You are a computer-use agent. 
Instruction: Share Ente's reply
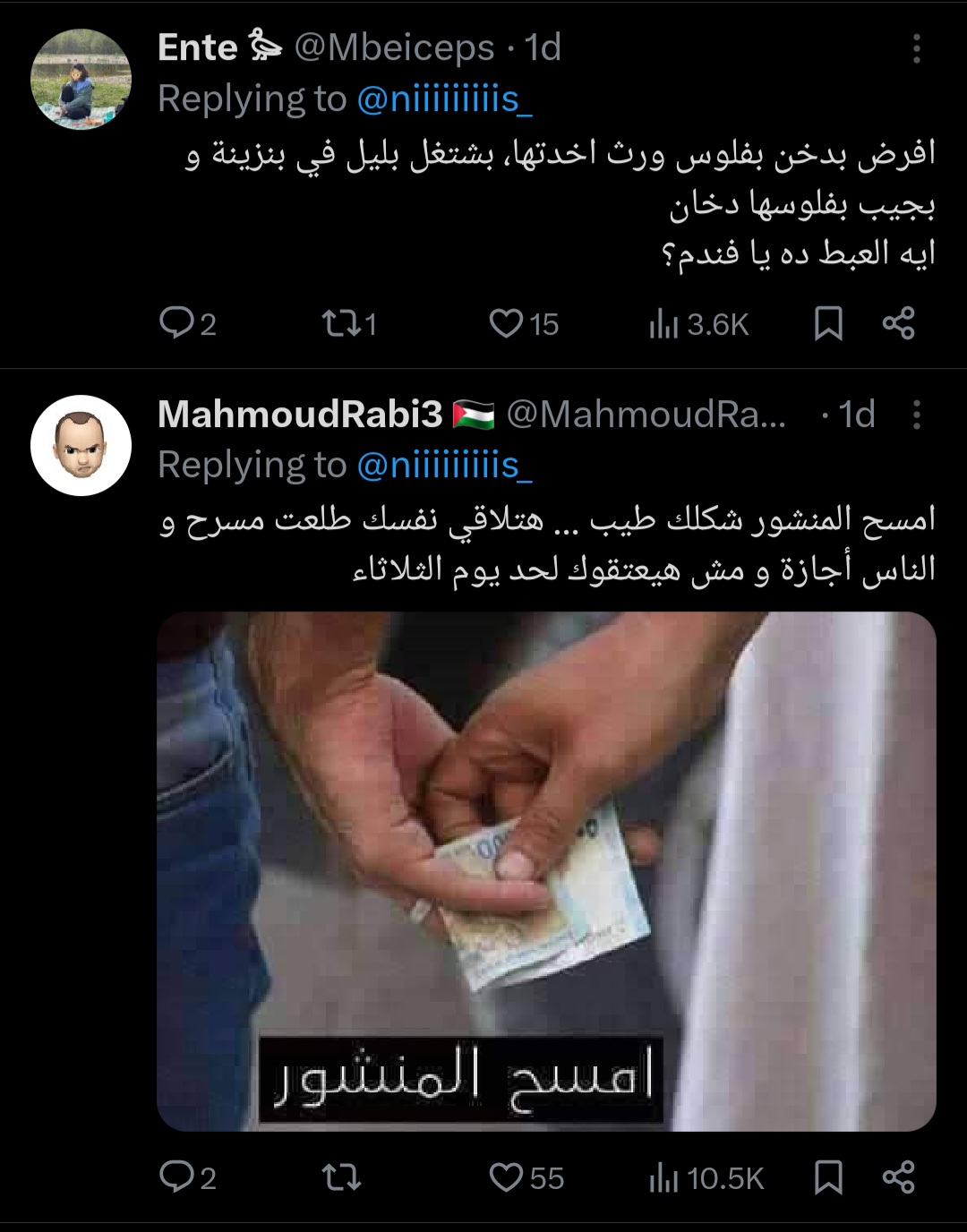[898, 323]
